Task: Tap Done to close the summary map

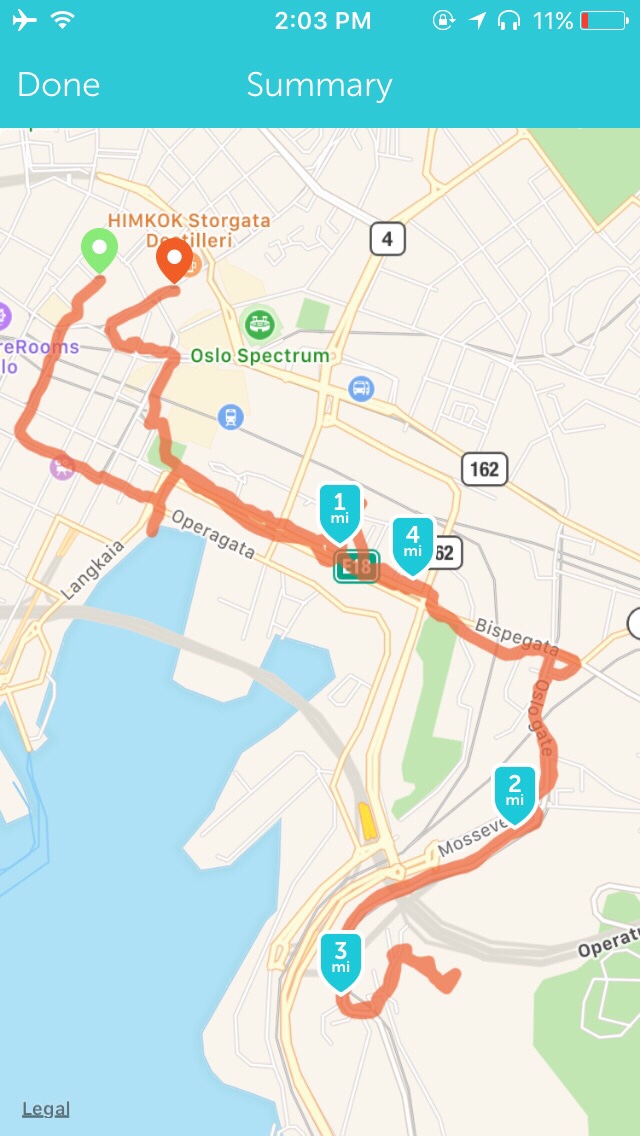Action: pyautogui.click(x=58, y=85)
